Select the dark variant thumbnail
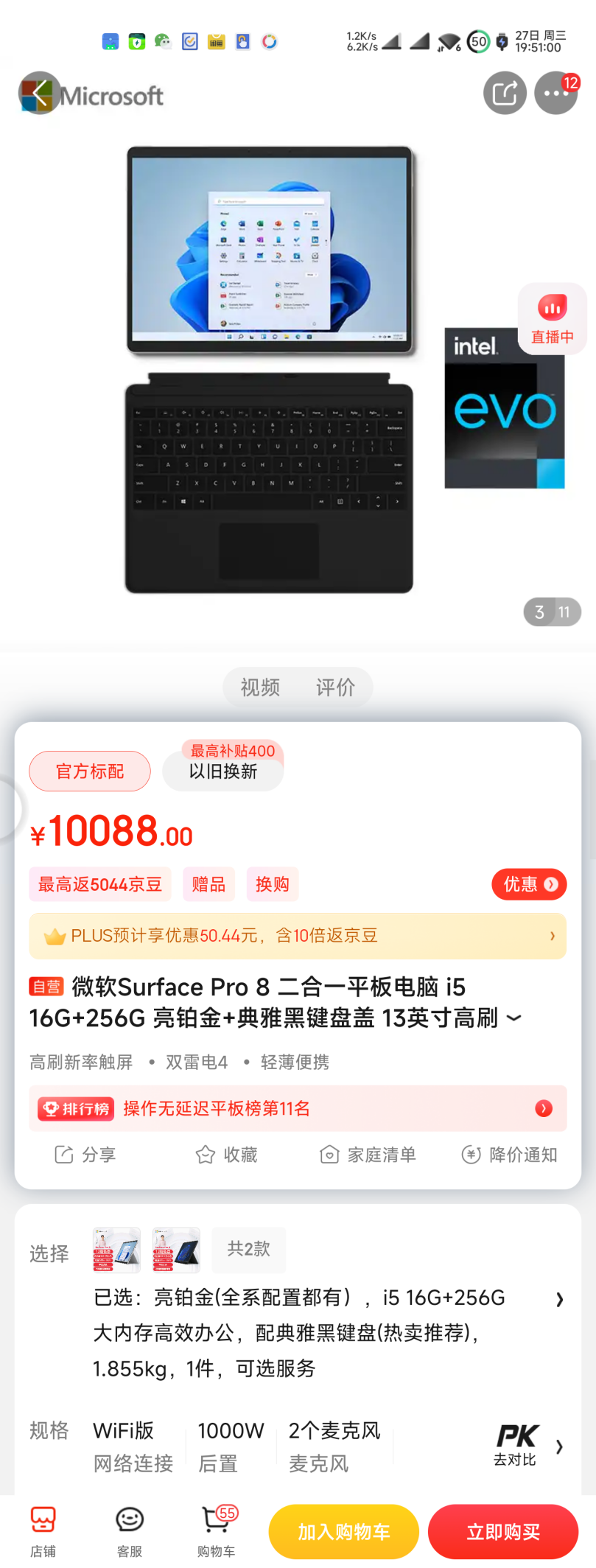Screen dimensions: 596x1568 tap(175, 1250)
